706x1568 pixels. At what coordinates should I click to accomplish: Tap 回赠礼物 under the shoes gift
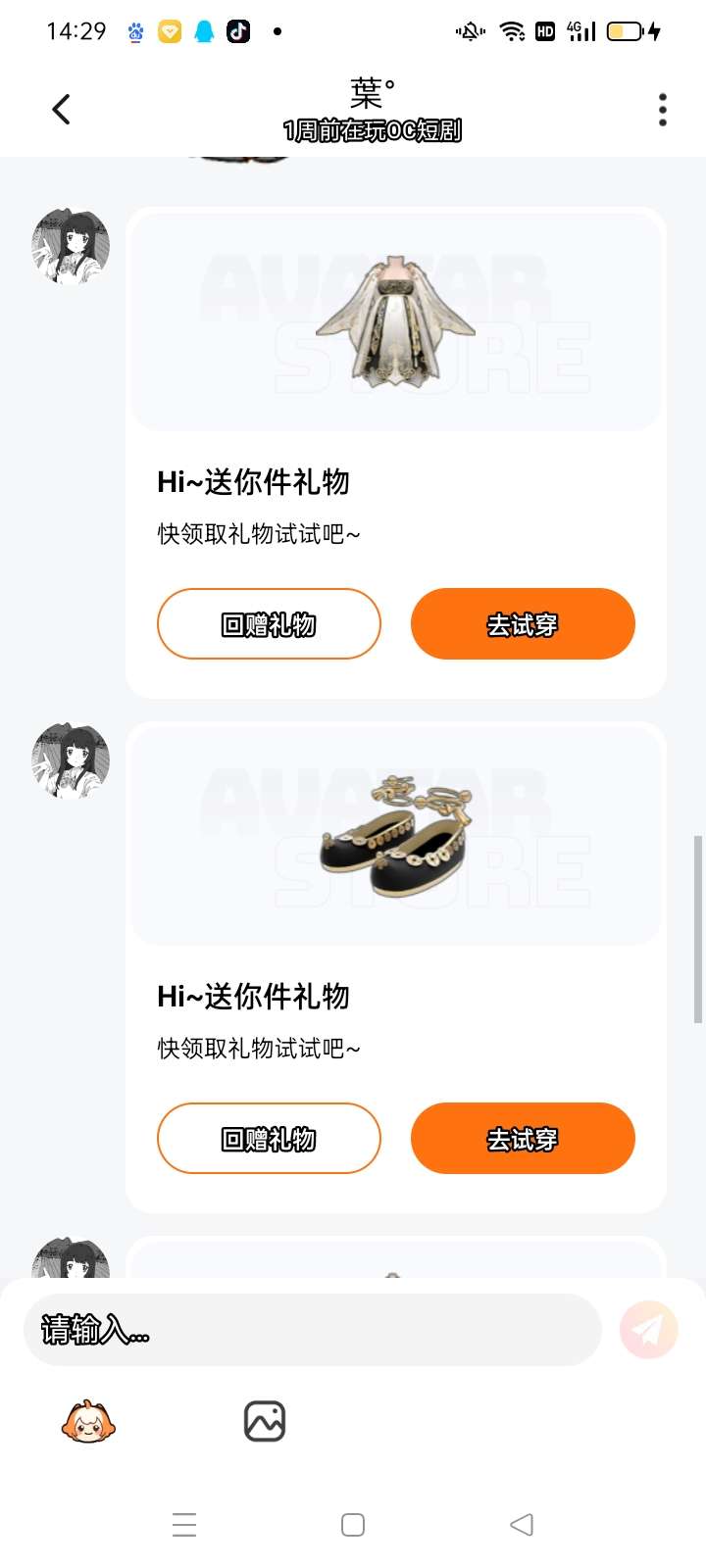pos(269,1139)
